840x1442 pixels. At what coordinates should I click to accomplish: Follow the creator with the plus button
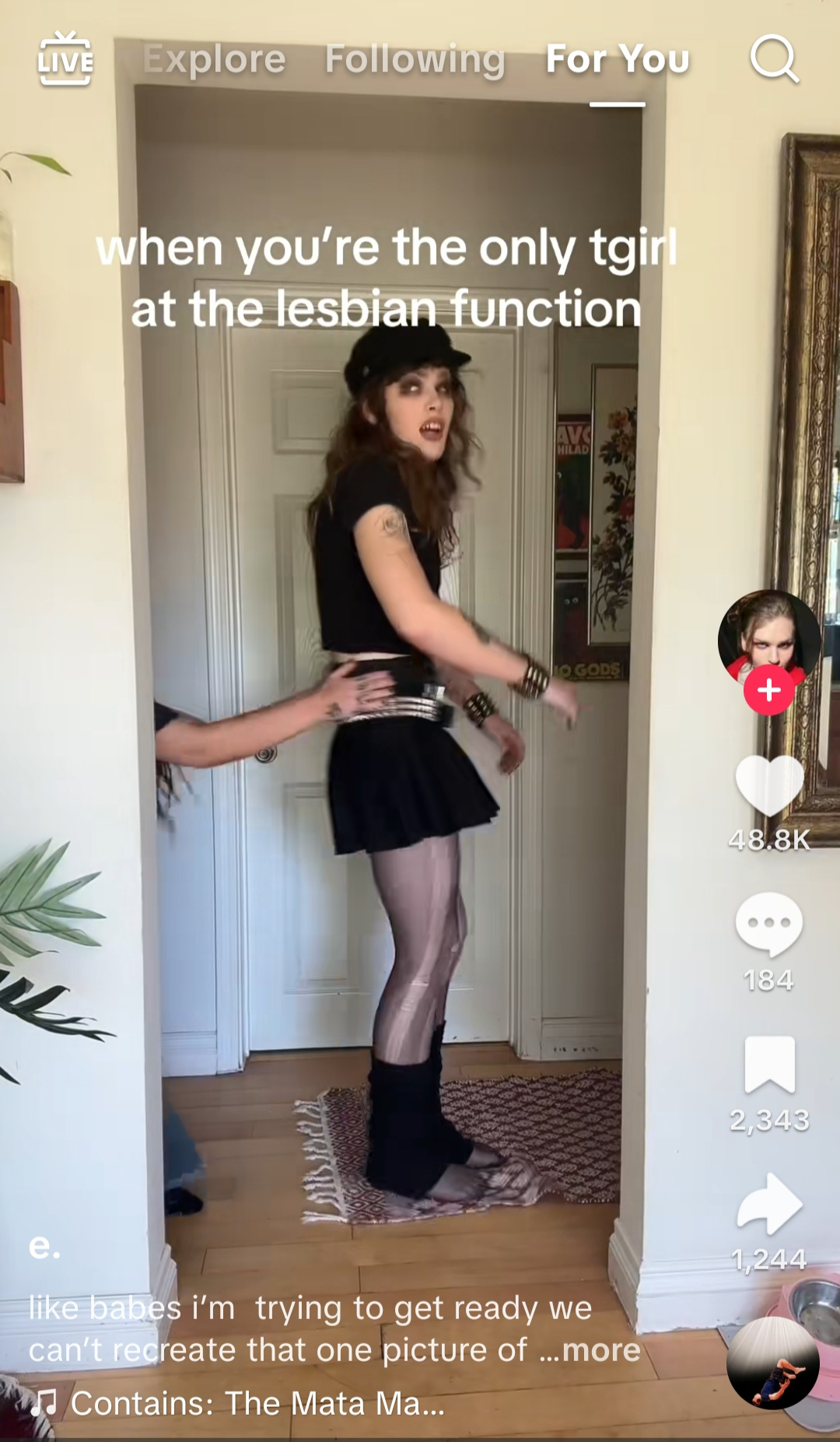(x=768, y=689)
